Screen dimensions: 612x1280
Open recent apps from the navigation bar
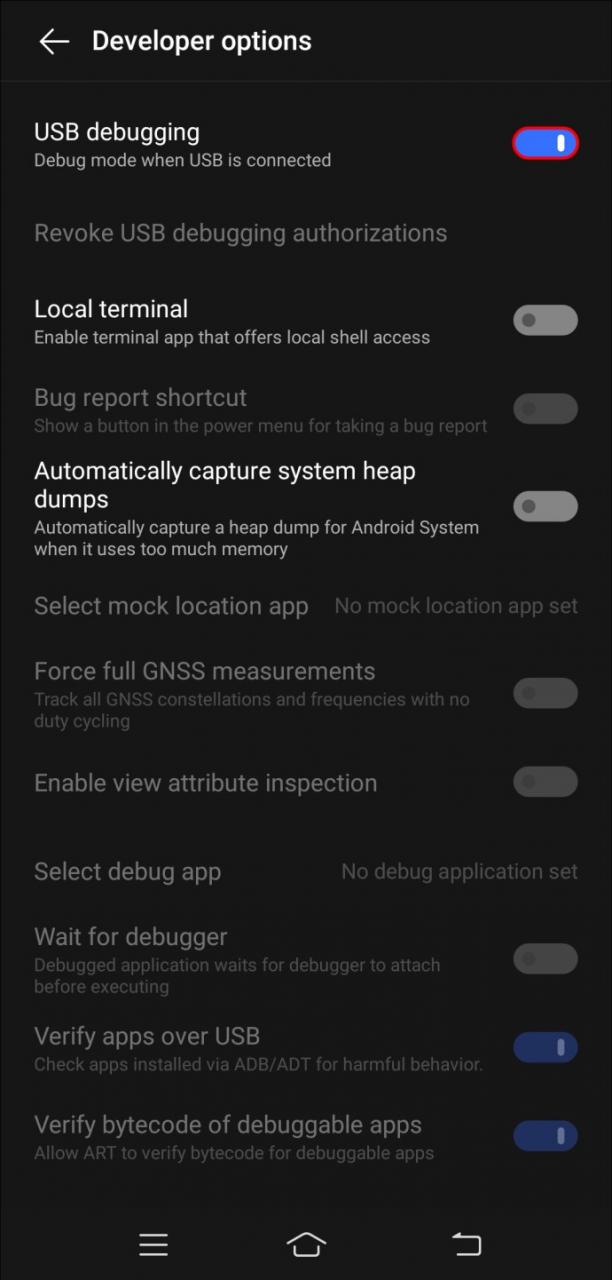[153, 1244]
